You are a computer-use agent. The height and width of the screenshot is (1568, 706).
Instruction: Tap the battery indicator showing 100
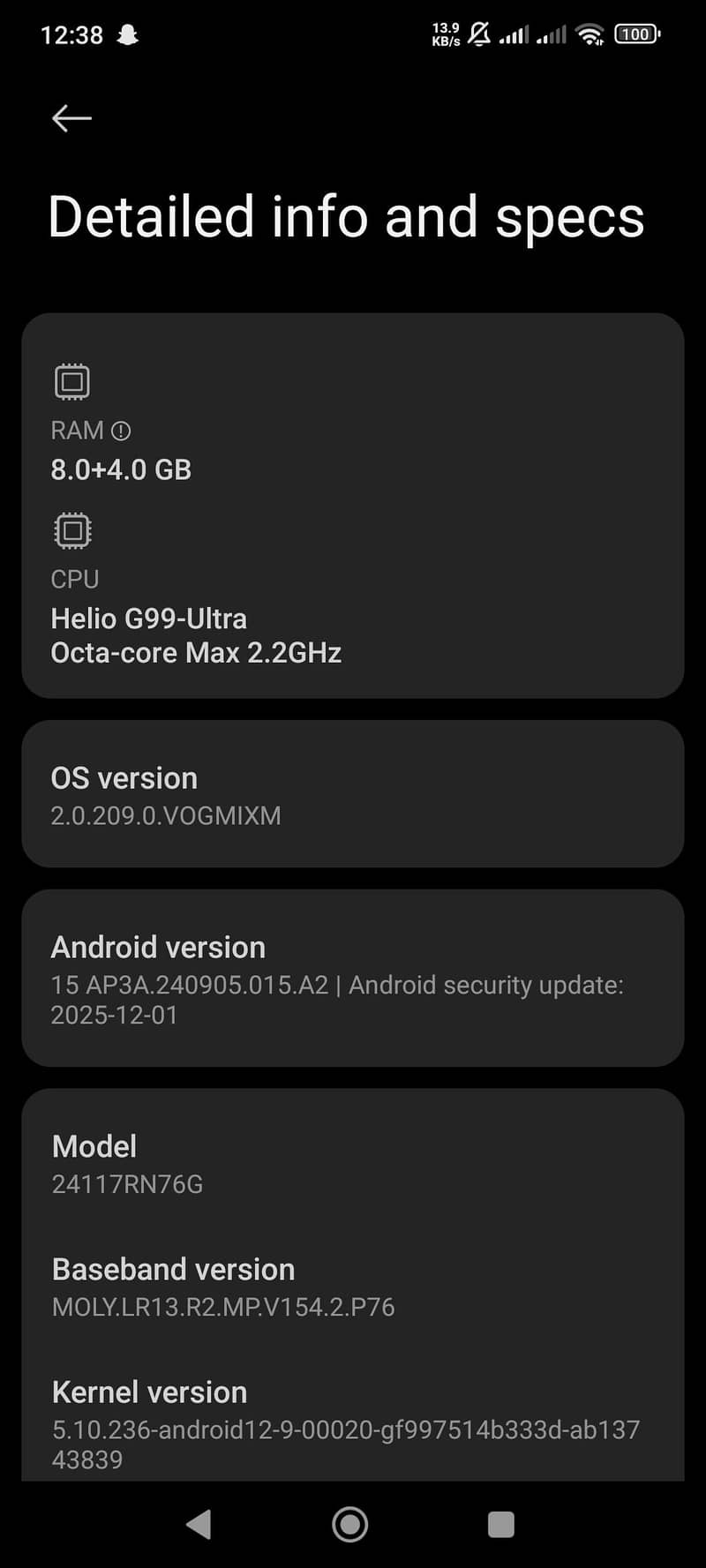coord(635,34)
